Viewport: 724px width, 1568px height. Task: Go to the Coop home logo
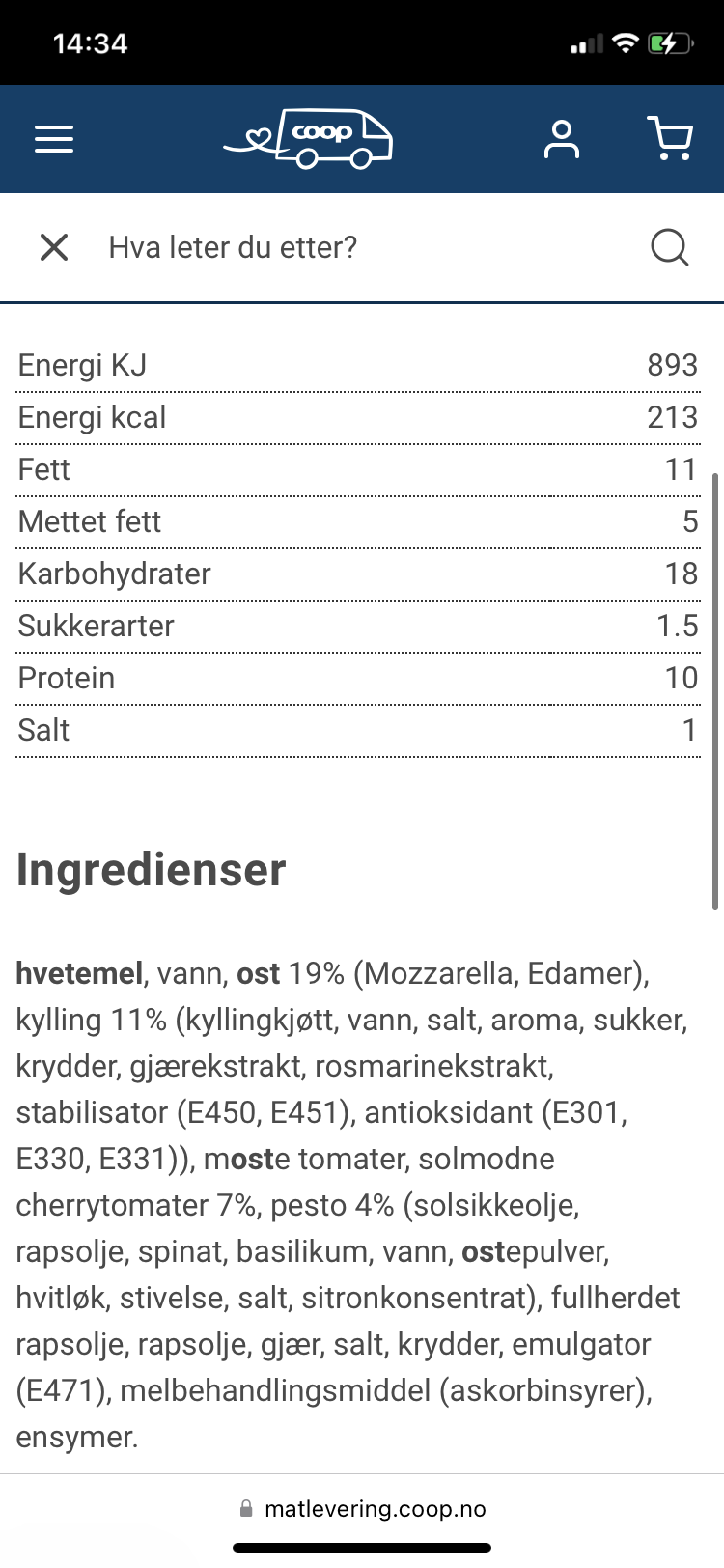pyautogui.click(x=308, y=139)
